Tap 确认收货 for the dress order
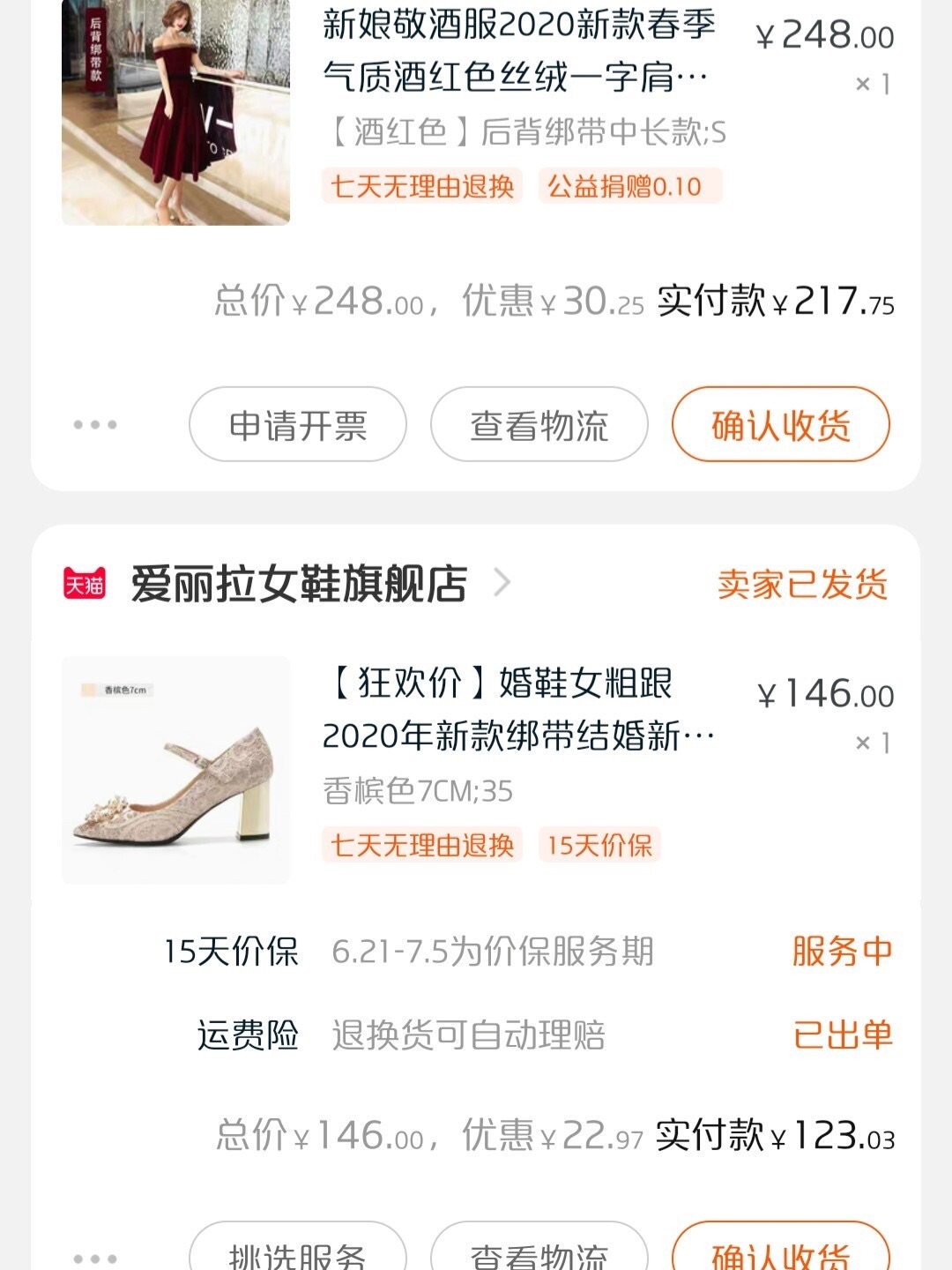This screenshot has height=1270, width=952. (x=780, y=425)
